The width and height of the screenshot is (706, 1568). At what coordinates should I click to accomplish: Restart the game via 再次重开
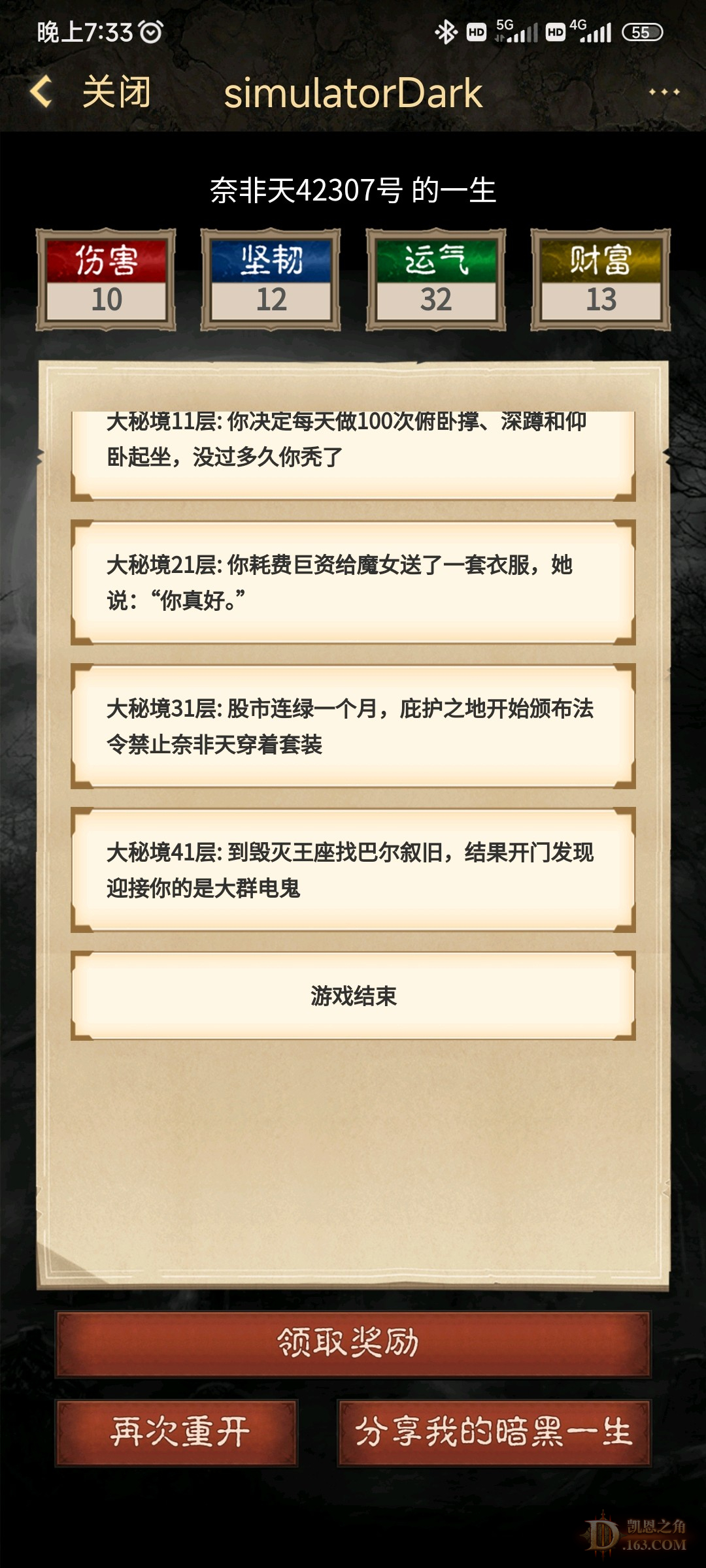pyautogui.click(x=177, y=1433)
